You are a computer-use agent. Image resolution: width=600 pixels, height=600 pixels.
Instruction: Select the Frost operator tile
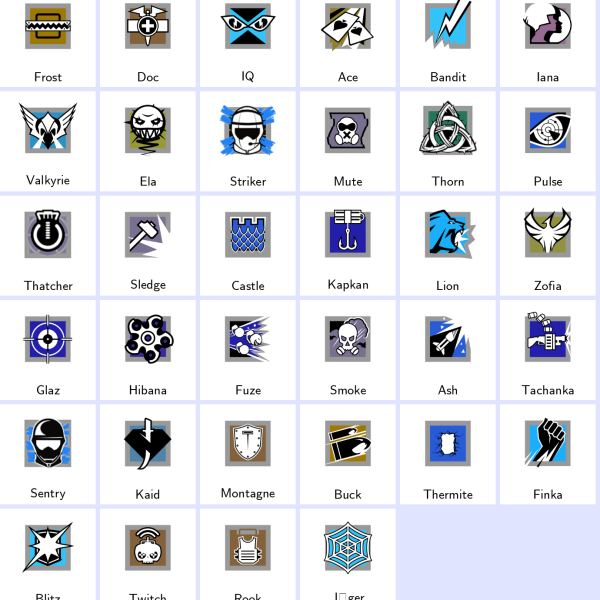pos(48,40)
